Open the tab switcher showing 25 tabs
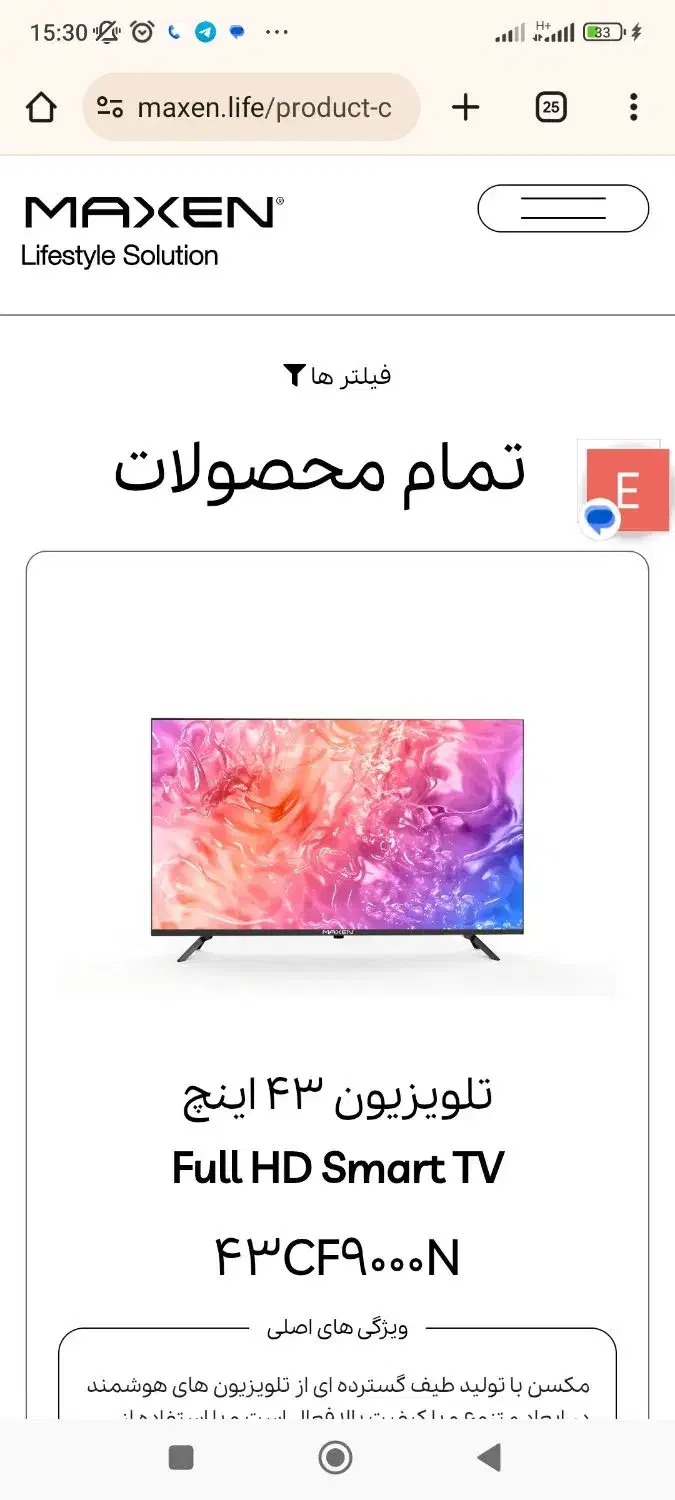 [551, 107]
